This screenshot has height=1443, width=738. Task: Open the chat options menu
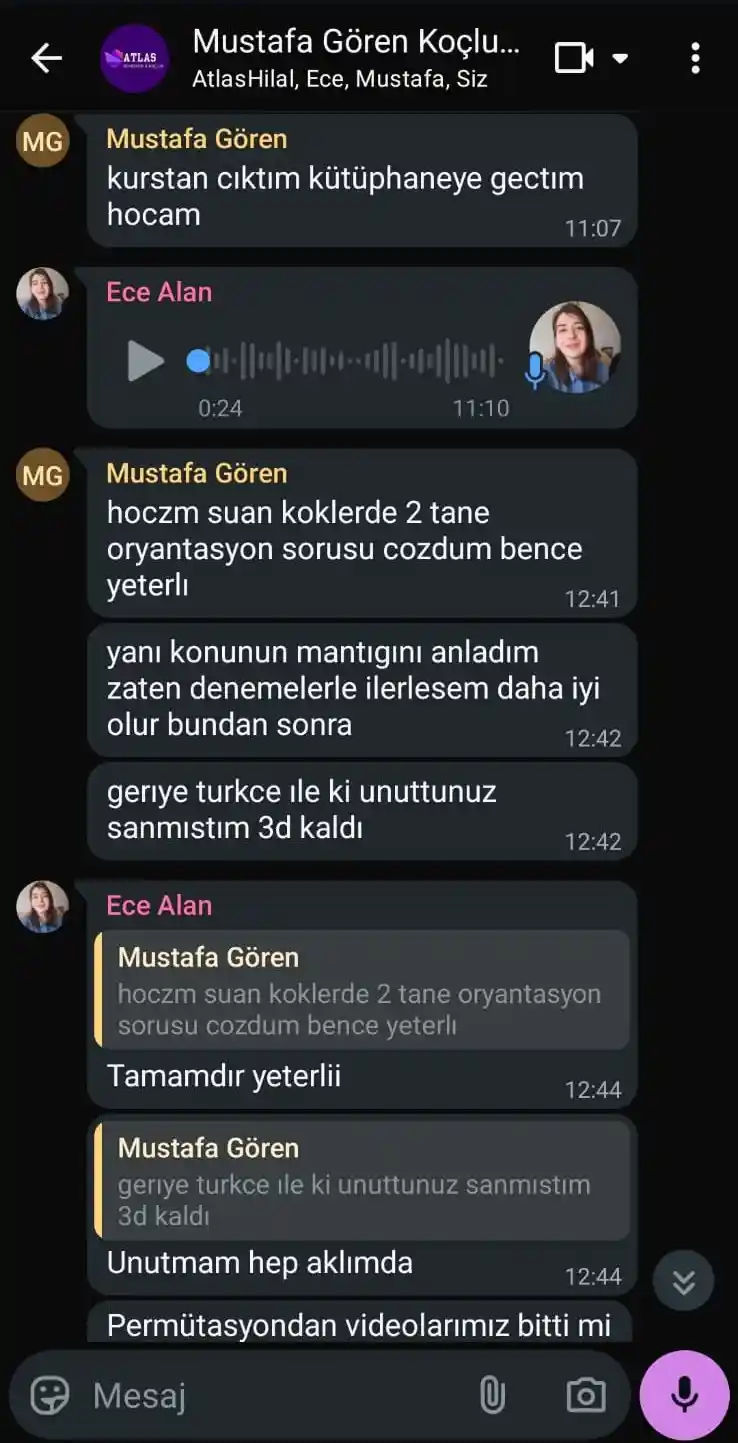[696, 57]
